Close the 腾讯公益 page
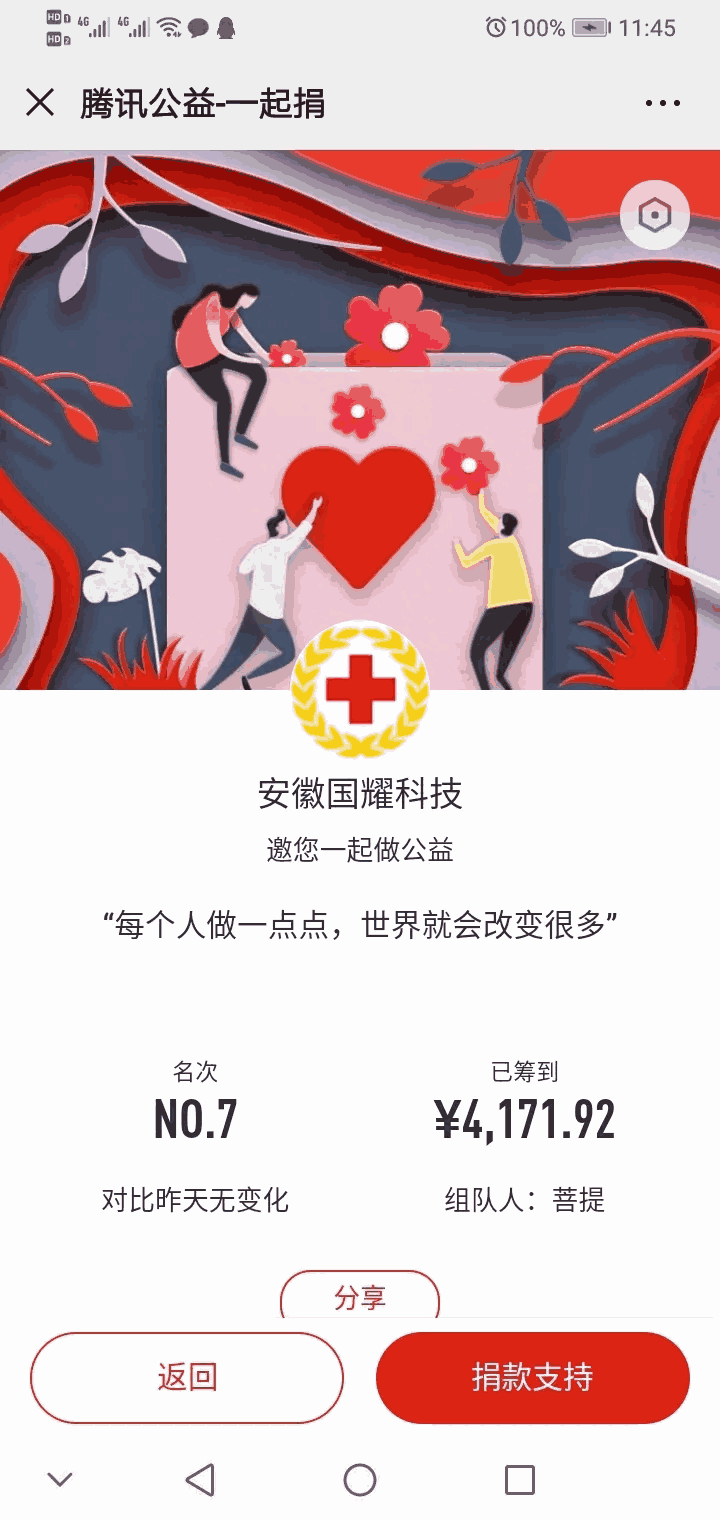This screenshot has height=1520, width=720. pyautogui.click(x=40, y=103)
